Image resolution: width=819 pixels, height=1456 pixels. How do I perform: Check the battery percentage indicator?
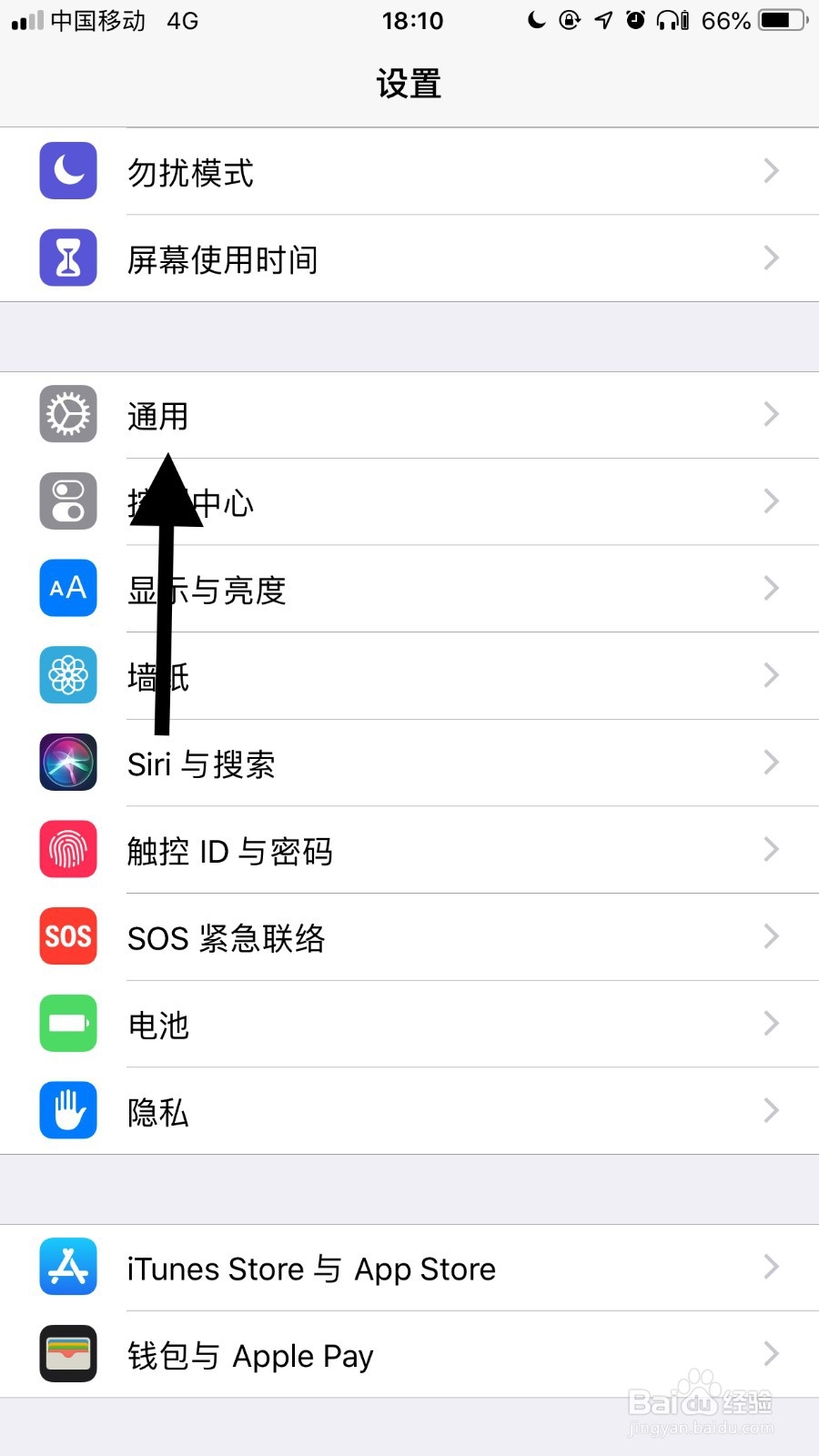pos(723,20)
